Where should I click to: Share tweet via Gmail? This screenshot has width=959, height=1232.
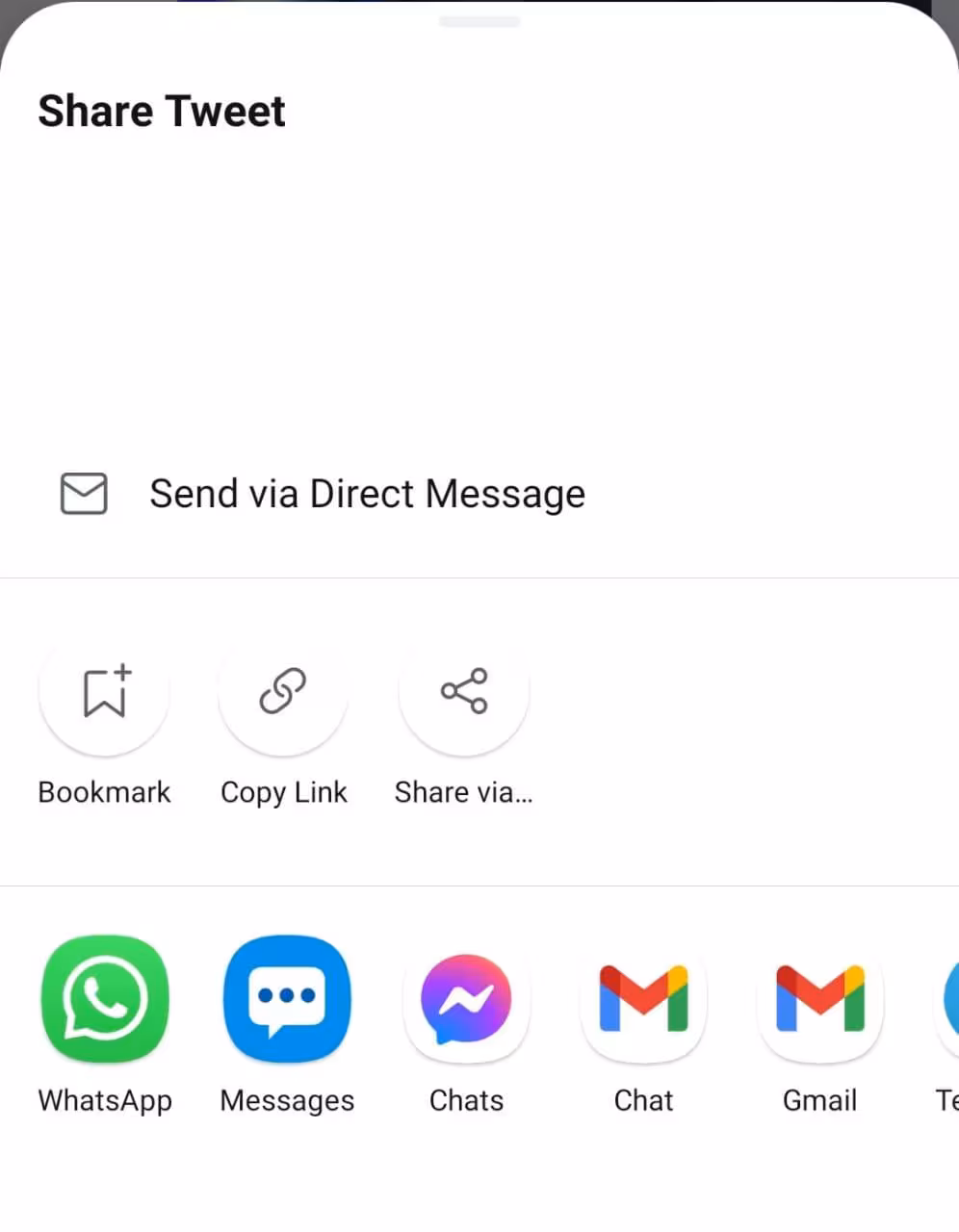[x=819, y=999]
